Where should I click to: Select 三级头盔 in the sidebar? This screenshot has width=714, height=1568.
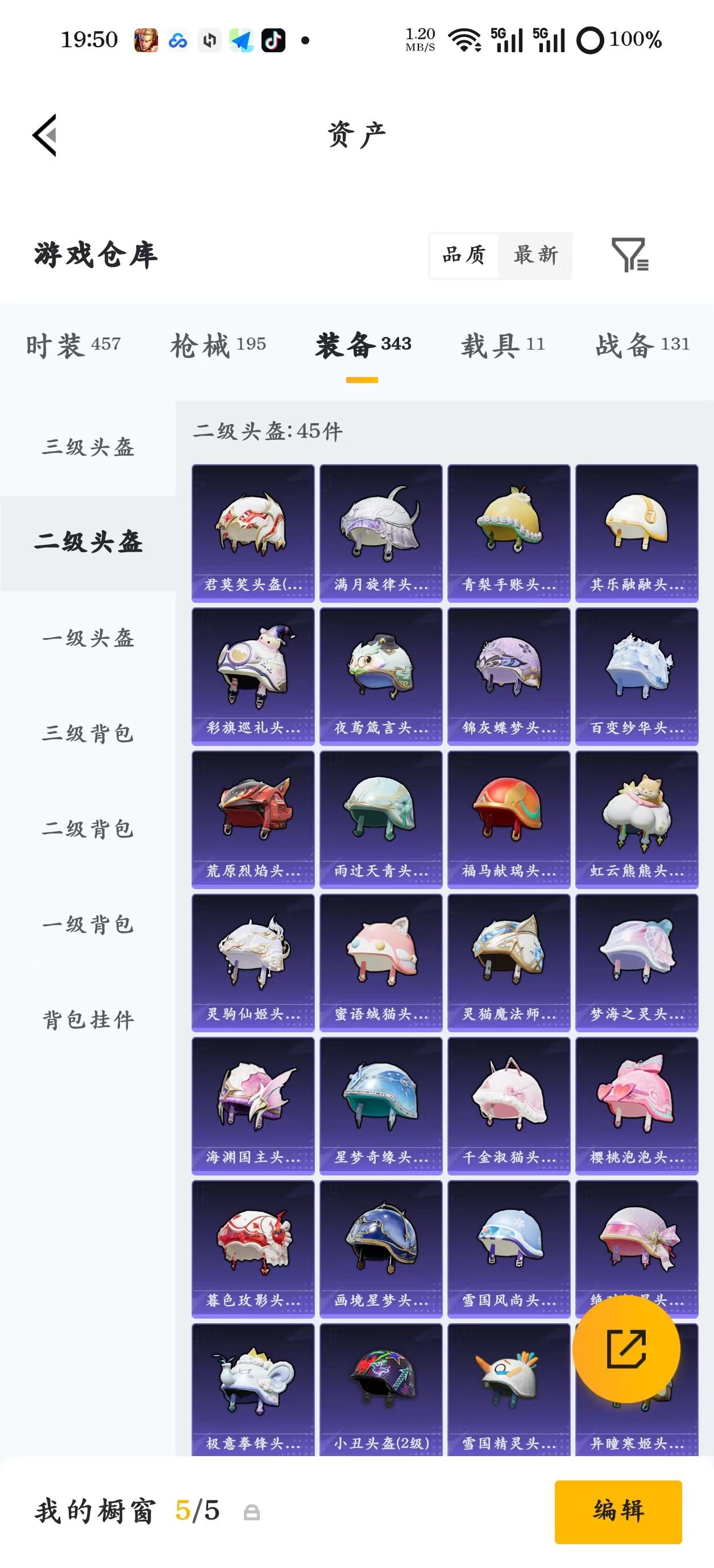[x=88, y=448]
